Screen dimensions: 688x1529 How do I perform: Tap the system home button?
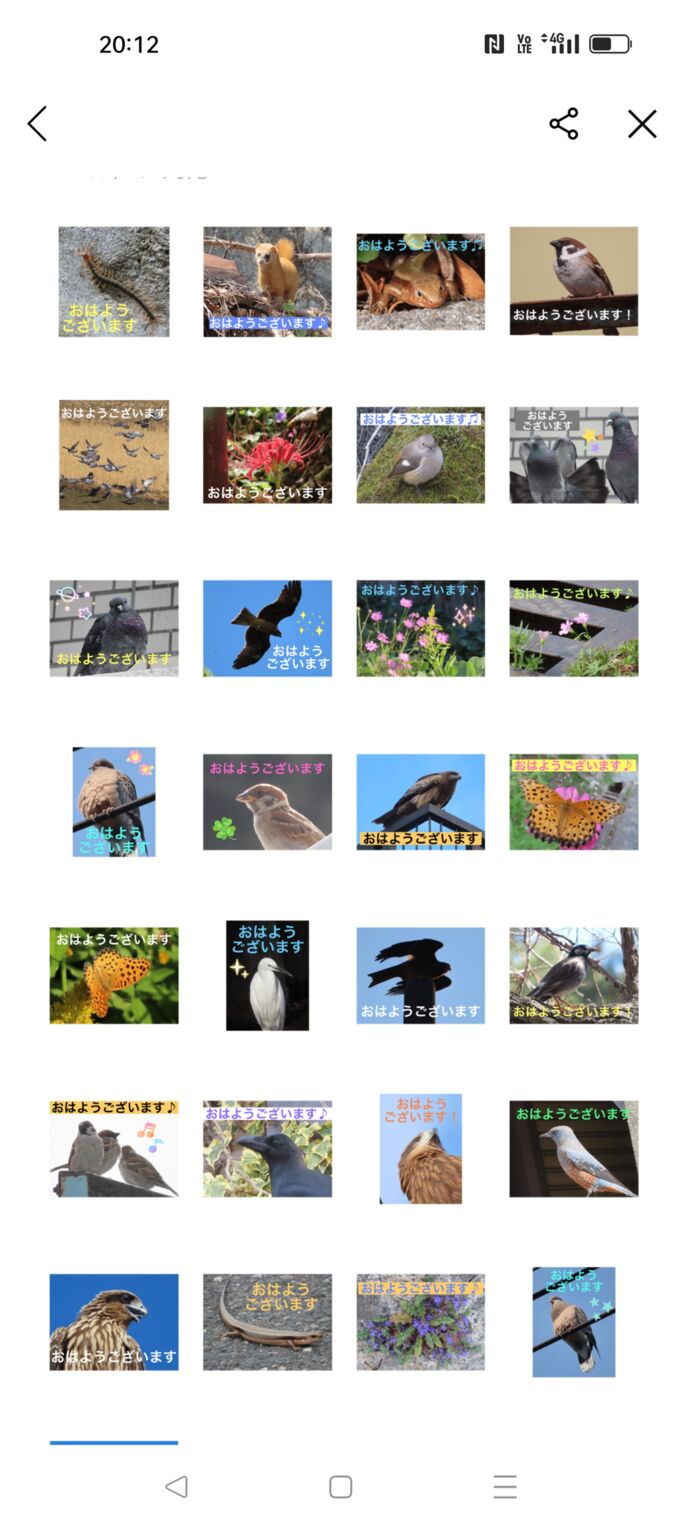click(x=341, y=1487)
